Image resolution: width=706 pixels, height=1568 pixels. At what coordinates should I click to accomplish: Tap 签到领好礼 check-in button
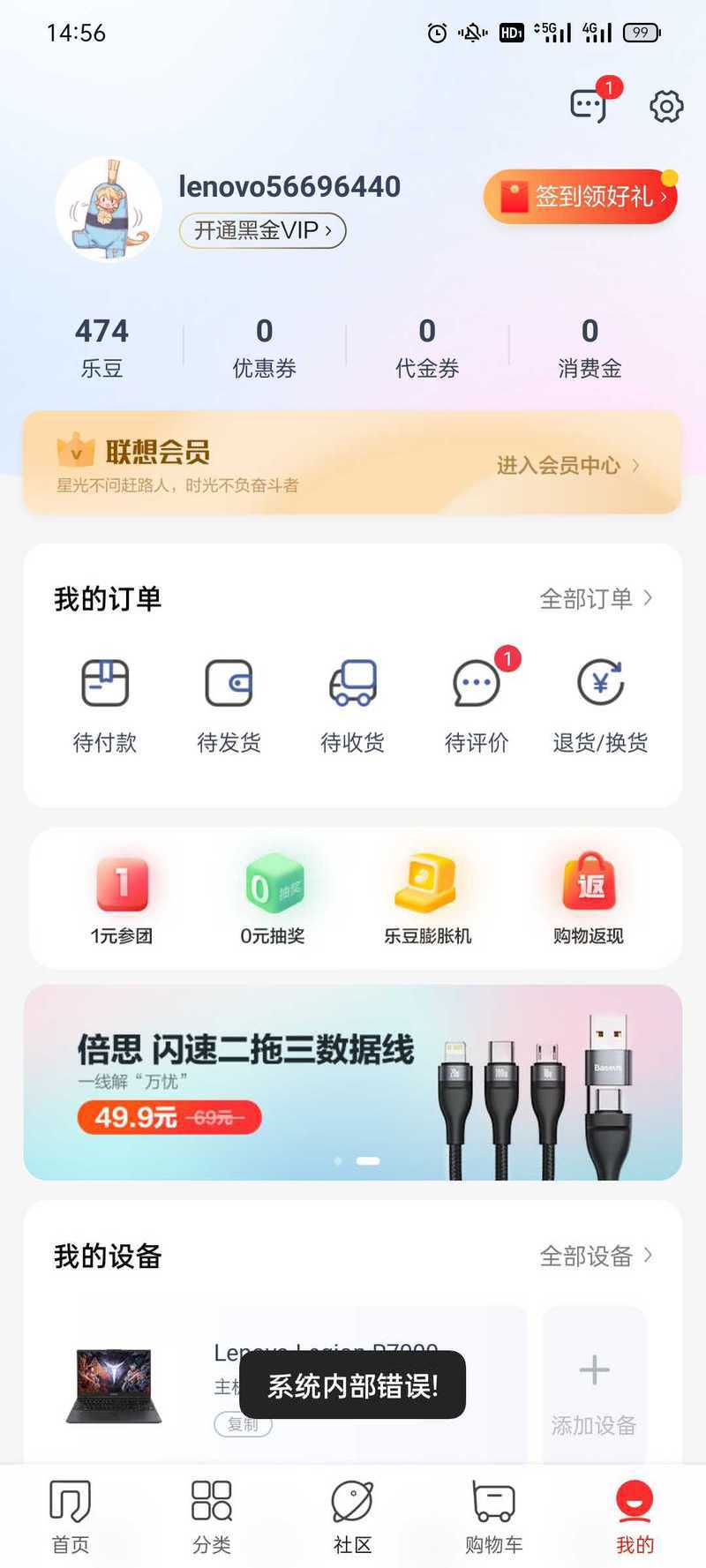(580, 196)
